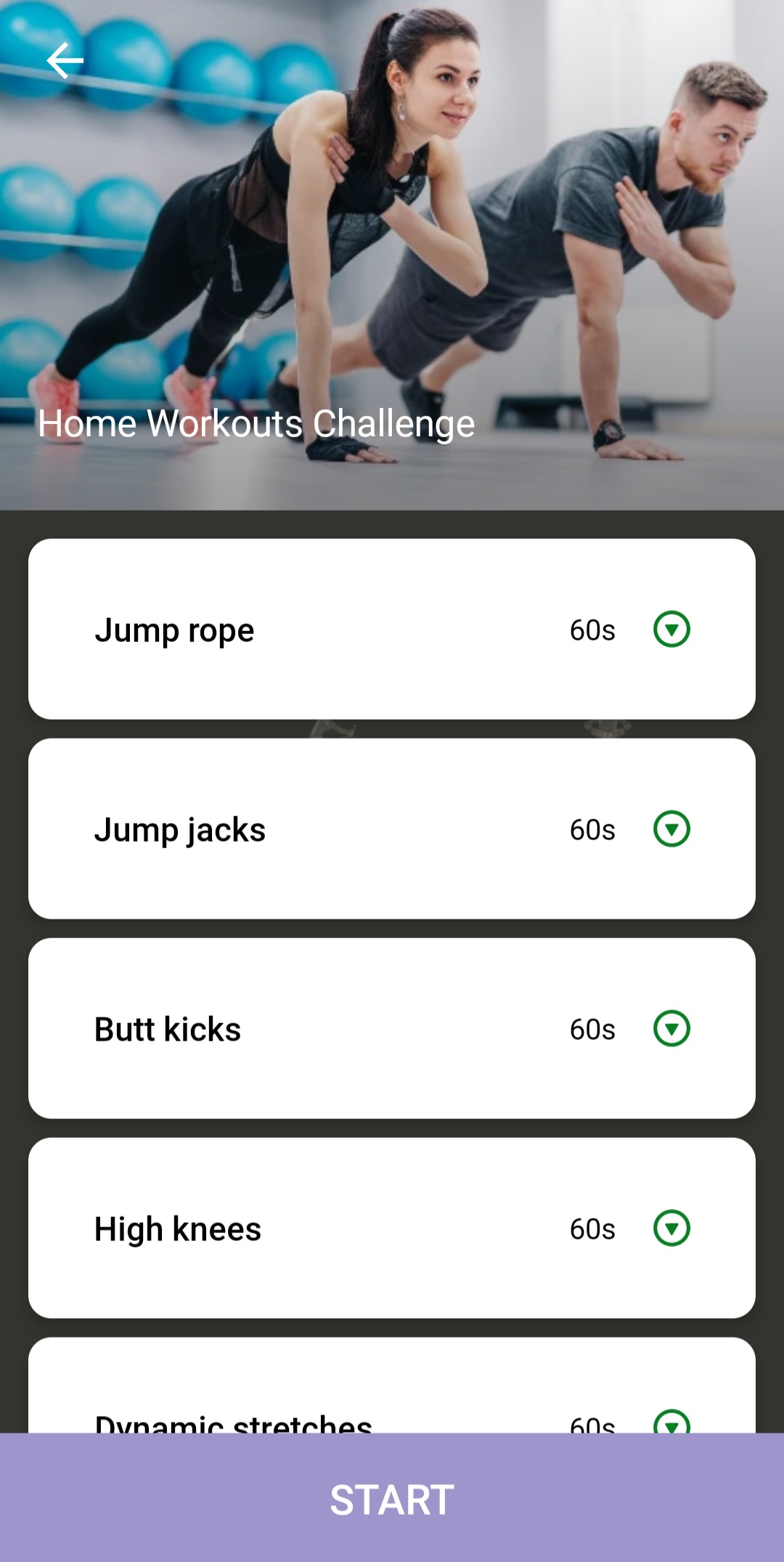
Task: Click the 60s duration of High knees
Action: coord(592,1228)
